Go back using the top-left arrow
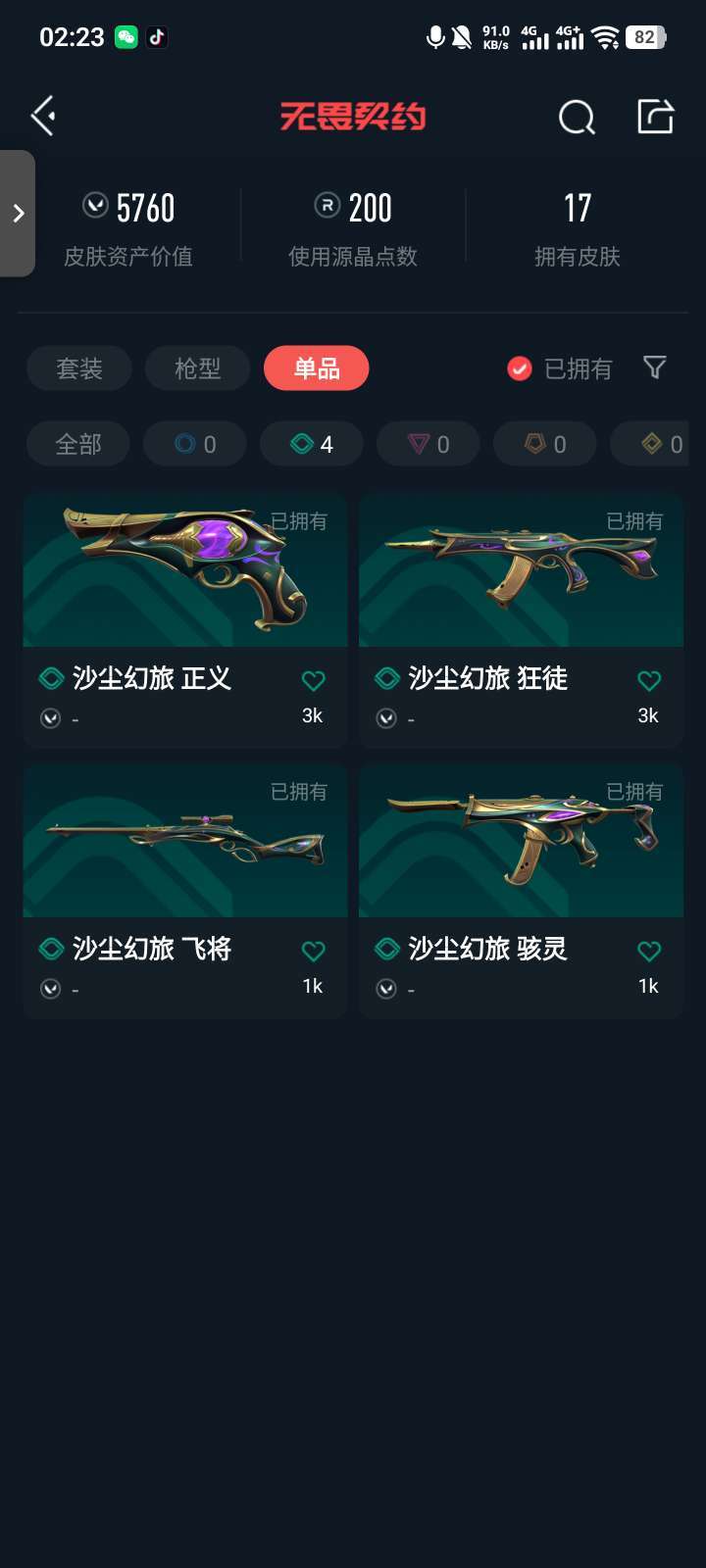 coord(43,117)
